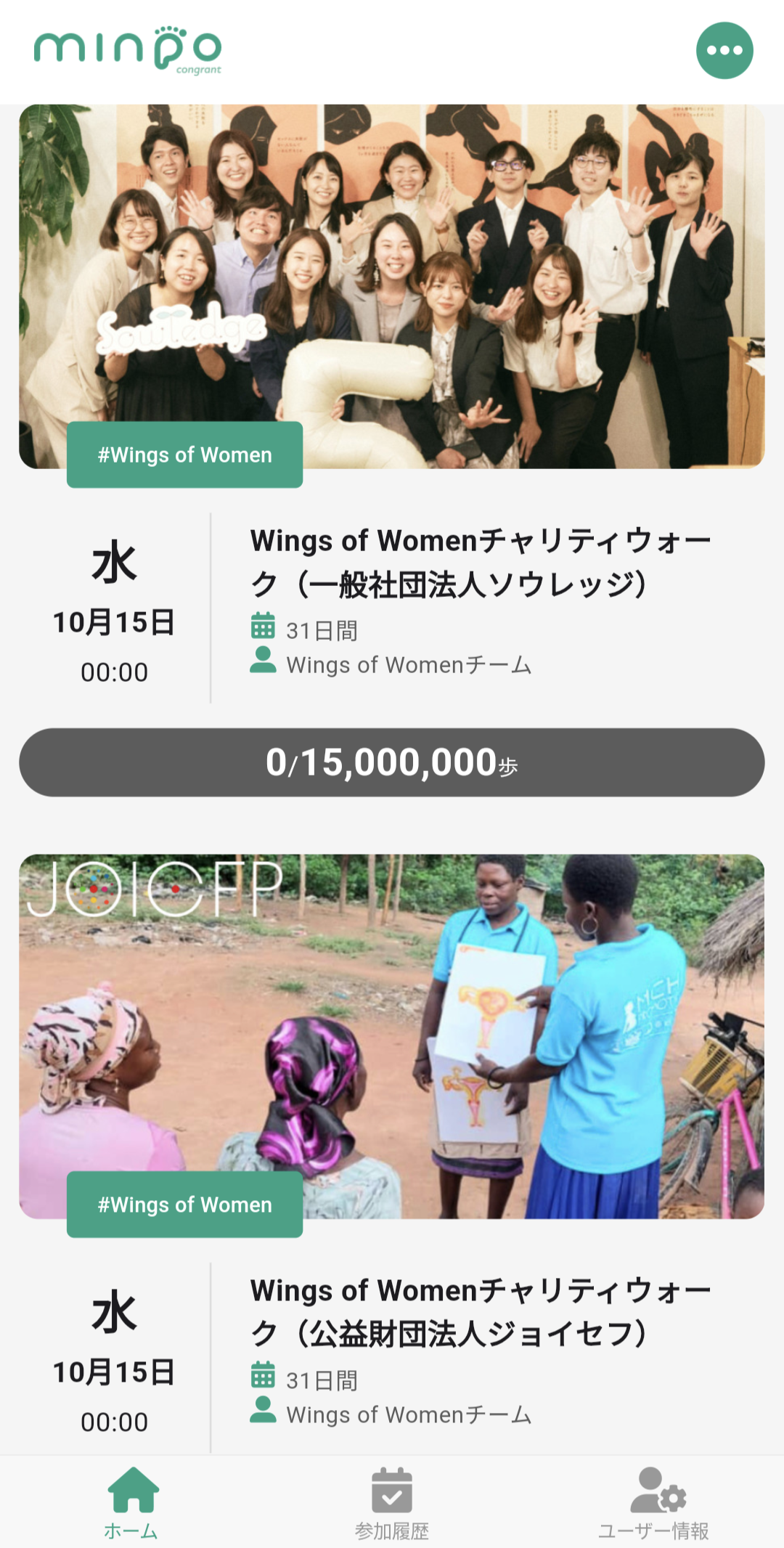The height and width of the screenshot is (1548, 784).
Task: Tap #Wings of Women tag on JOICFP photo
Action: coord(184,1205)
